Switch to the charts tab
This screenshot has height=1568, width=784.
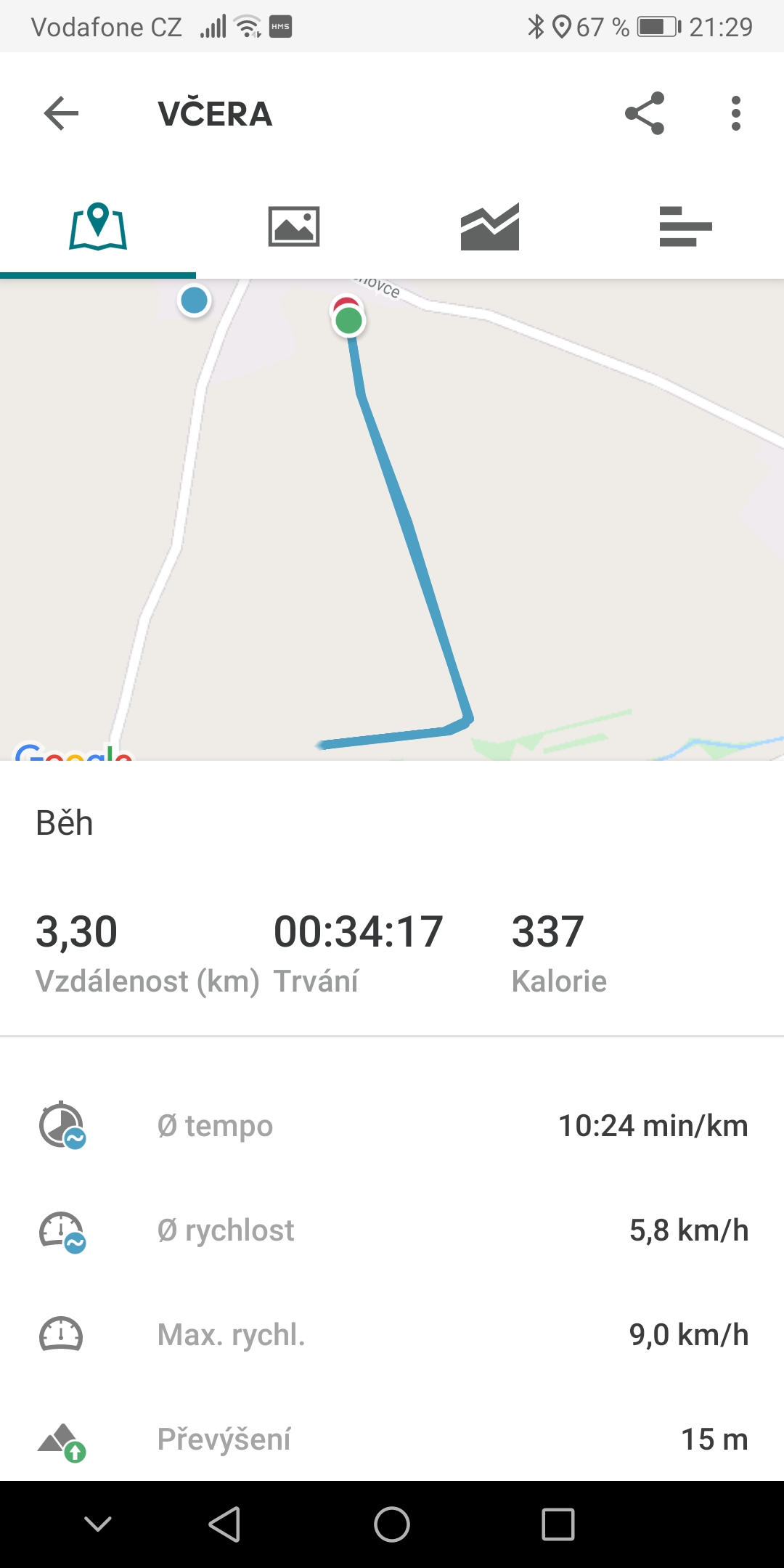490,226
